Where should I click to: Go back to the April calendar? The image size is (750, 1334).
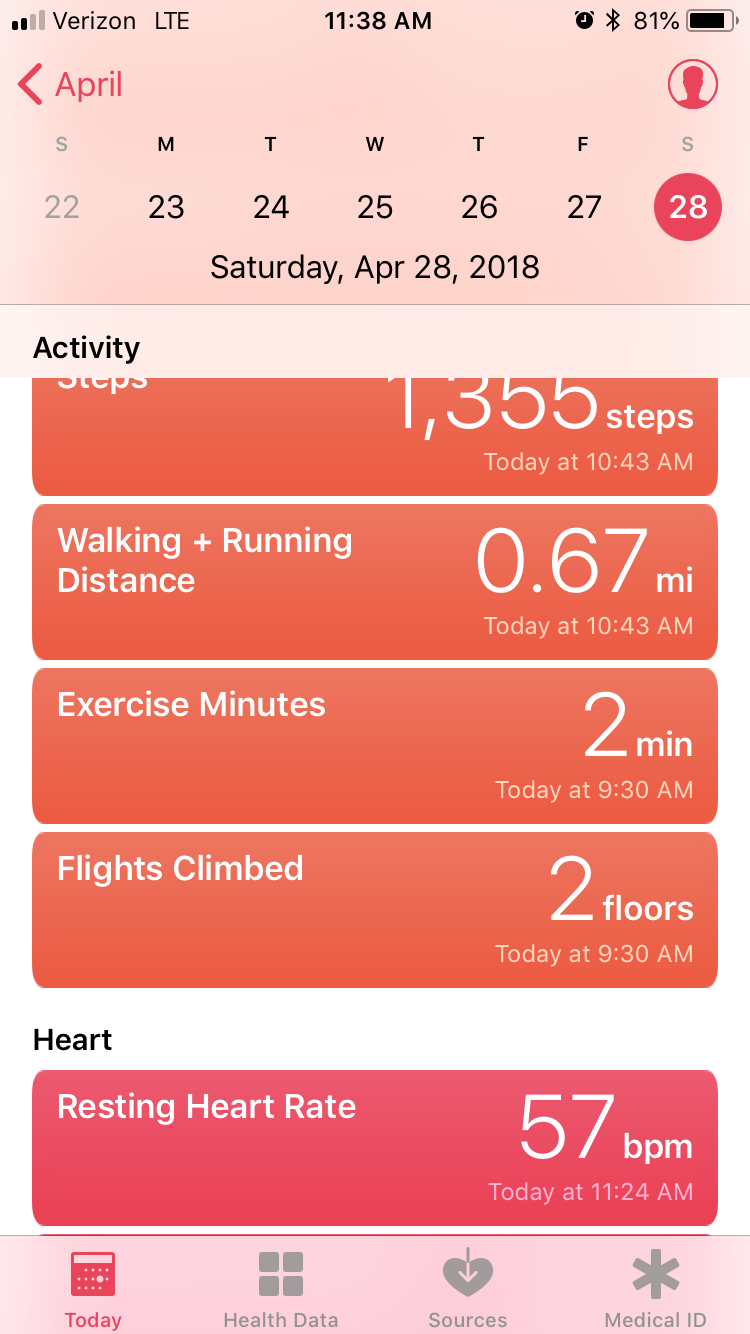71,85
